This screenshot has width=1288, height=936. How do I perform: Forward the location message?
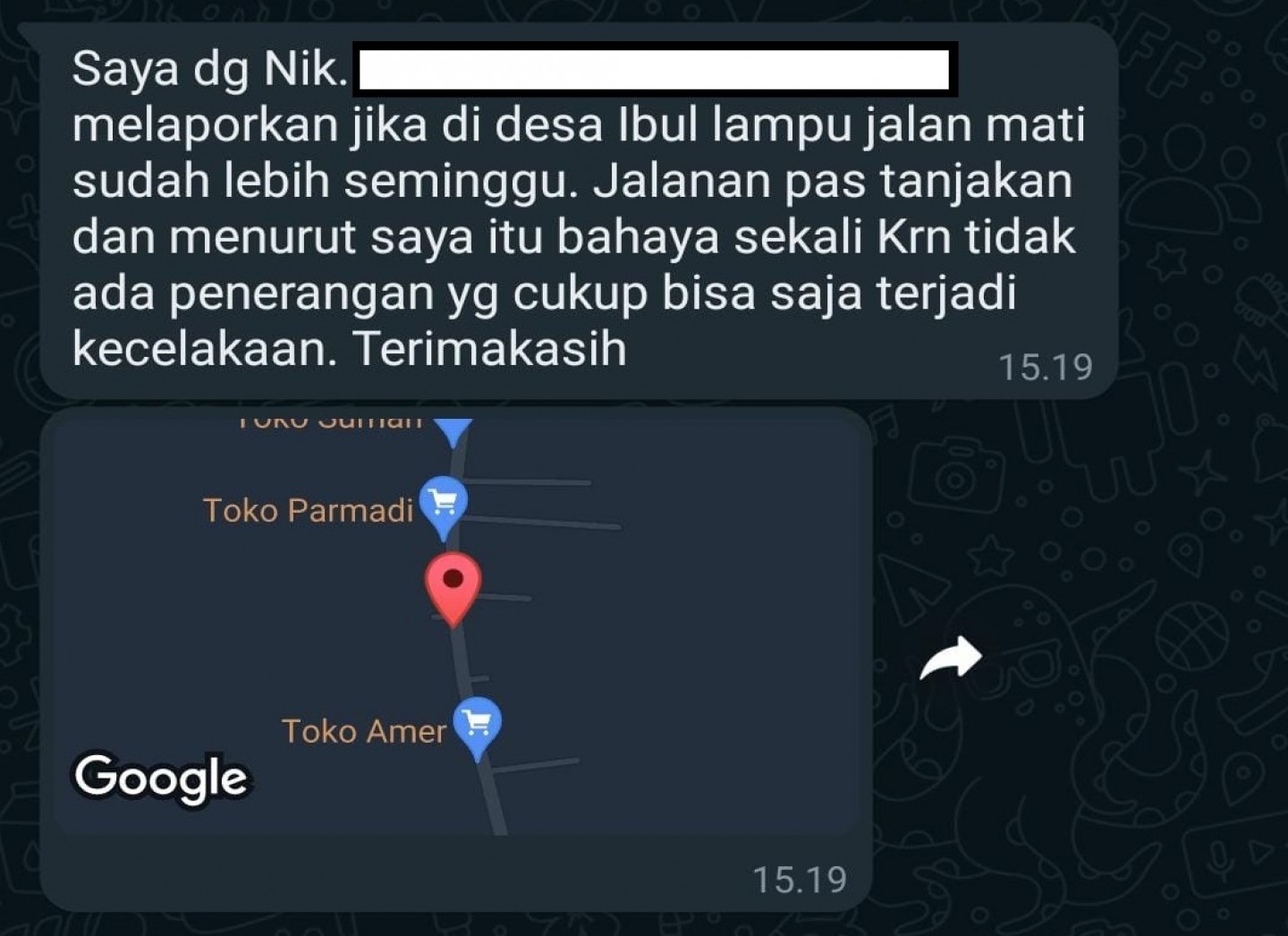click(x=950, y=659)
